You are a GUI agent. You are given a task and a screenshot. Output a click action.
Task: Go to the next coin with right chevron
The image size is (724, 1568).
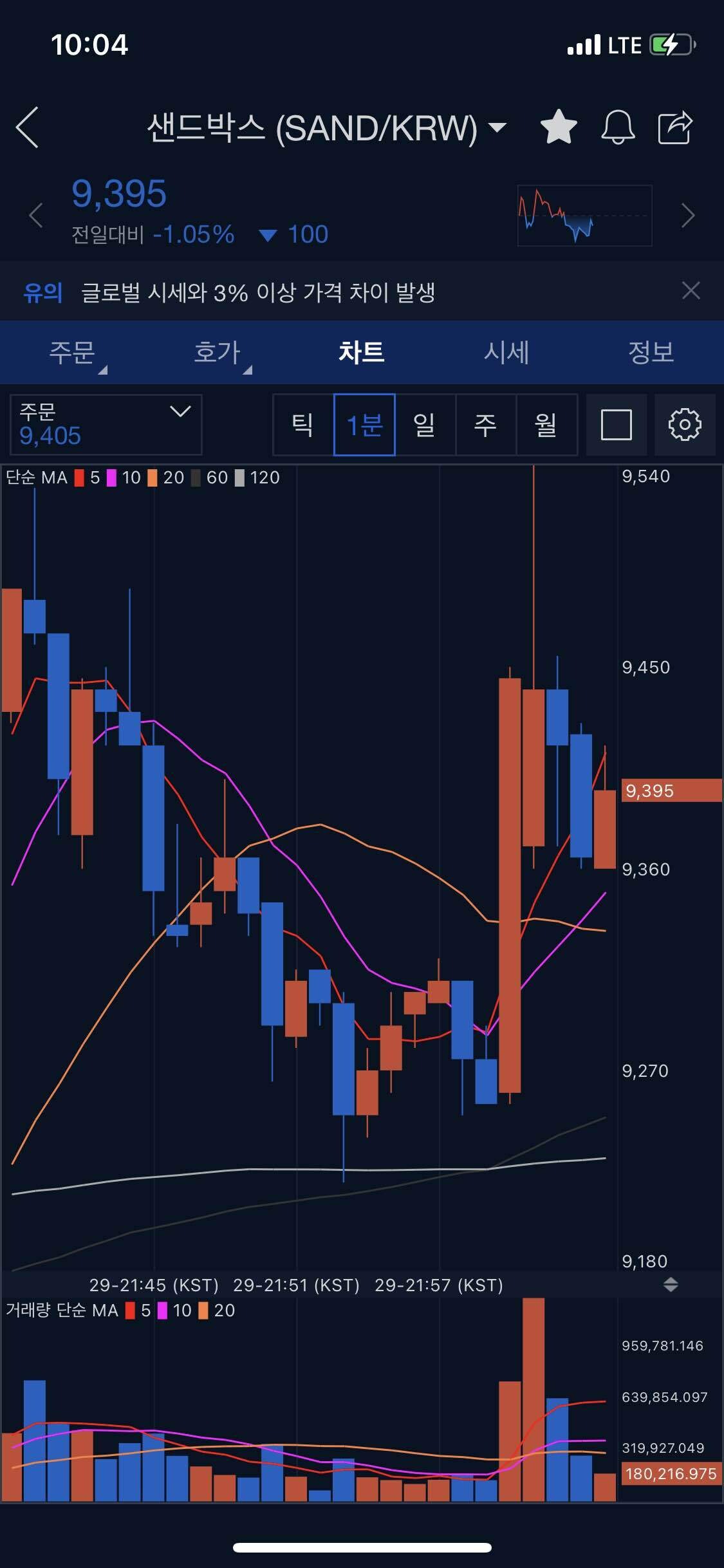(688, 215)
